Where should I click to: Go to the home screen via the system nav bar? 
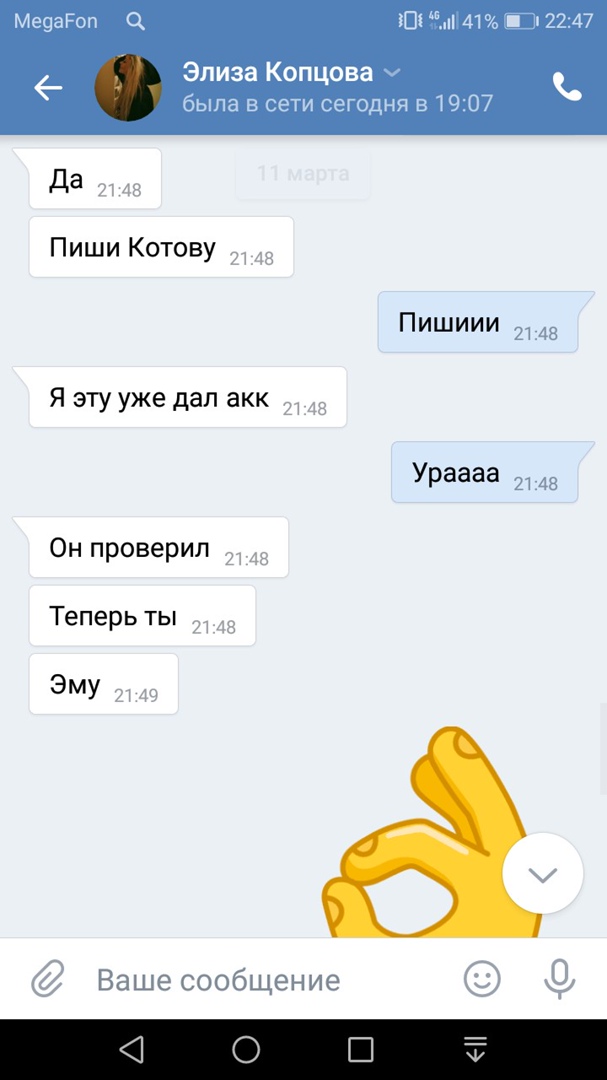pyautogui.click(x=246, y=1049)
